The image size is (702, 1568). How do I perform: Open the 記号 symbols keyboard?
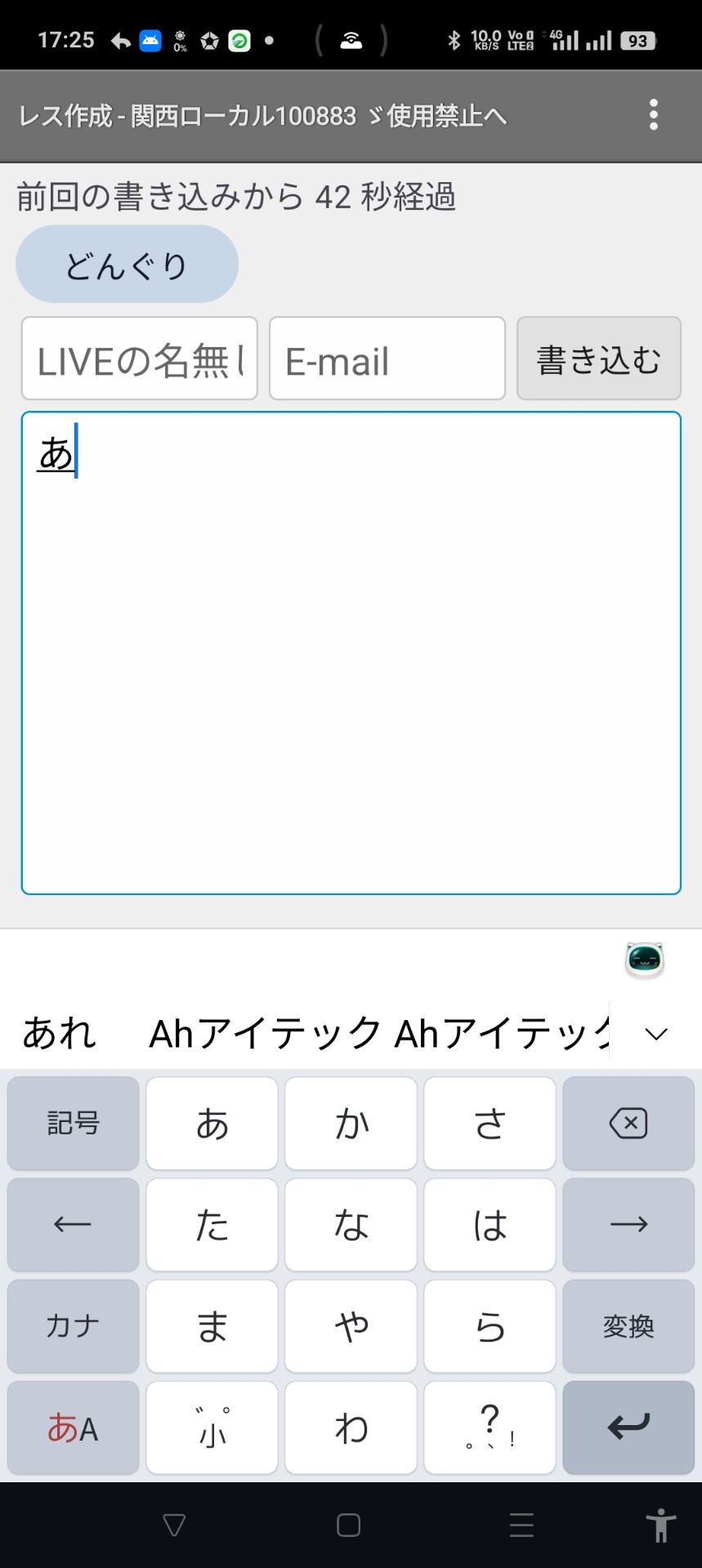coord(74,1124)
